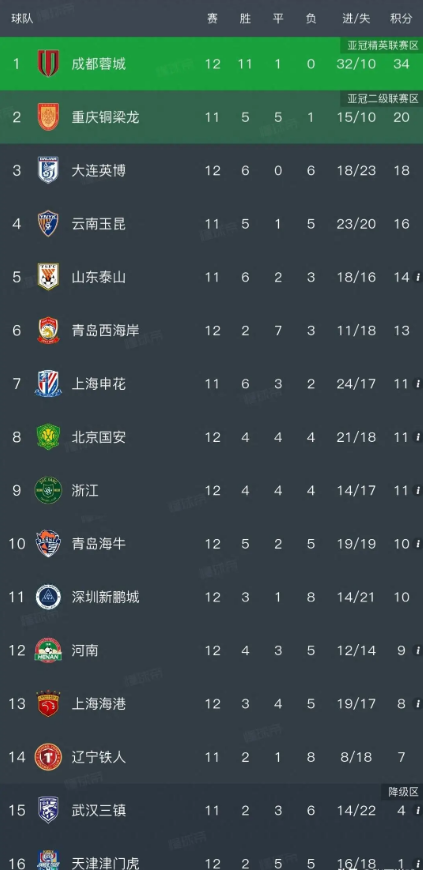Open the 重庆铜梁龙 team row
423x870 pixels.
tap(212, 117)
